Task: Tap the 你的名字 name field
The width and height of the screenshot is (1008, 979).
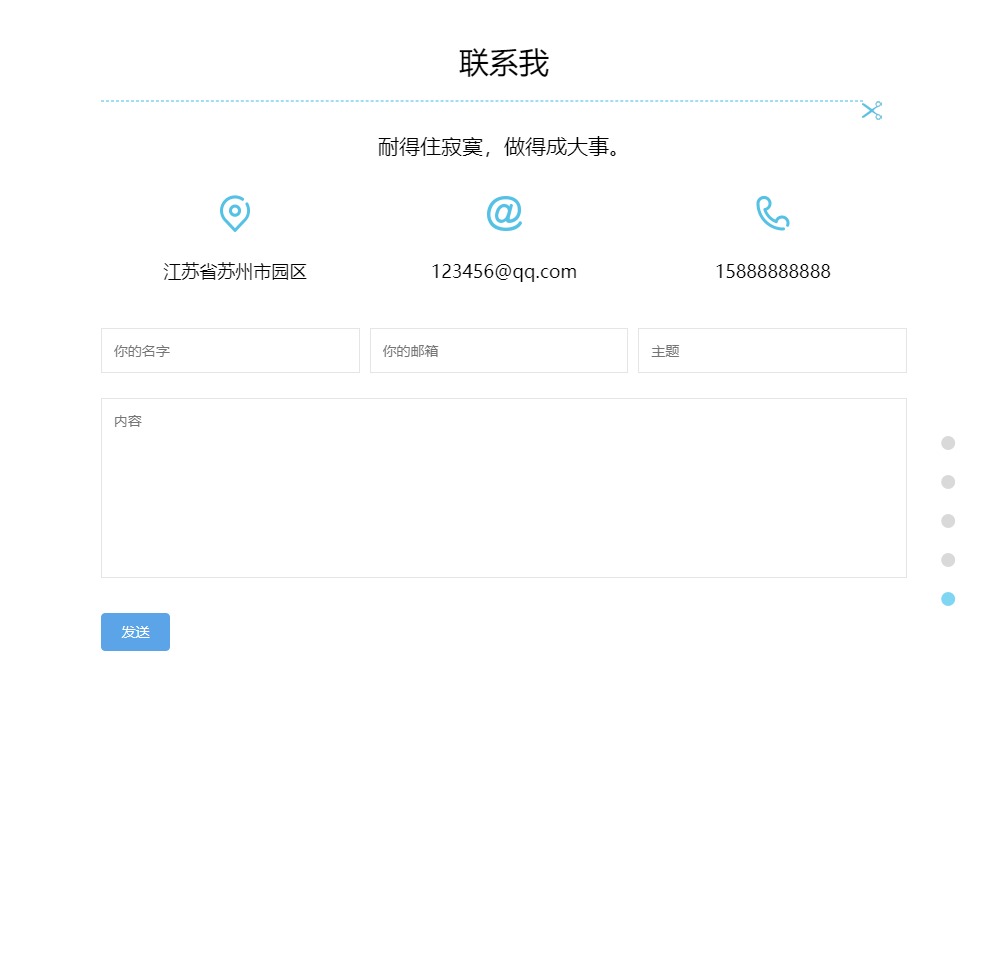Action: (230, 351)
